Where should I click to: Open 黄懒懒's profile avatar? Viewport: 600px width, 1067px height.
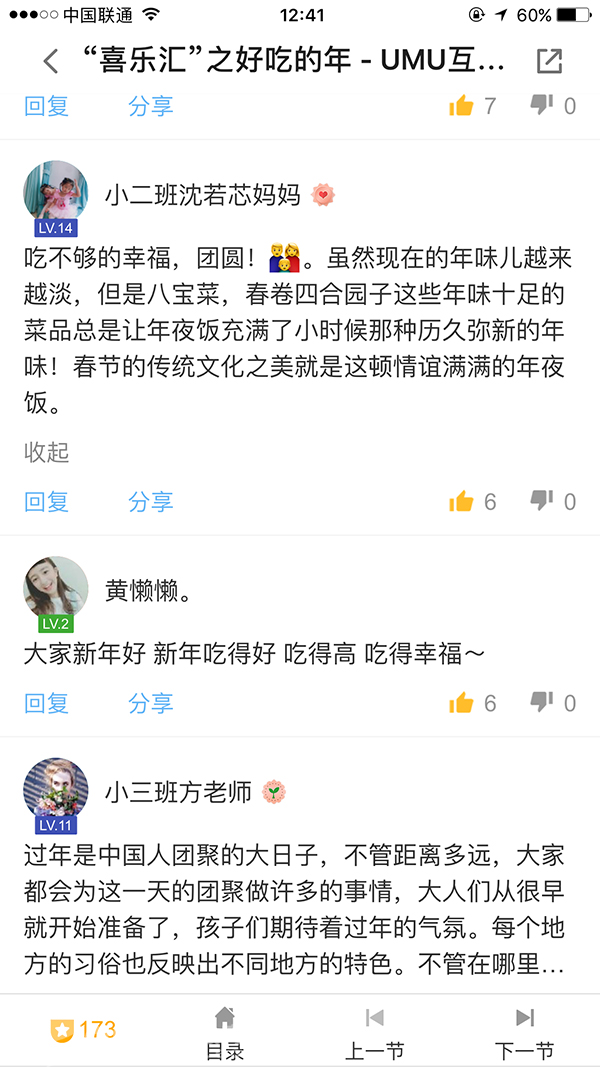(x=55, y=588)
